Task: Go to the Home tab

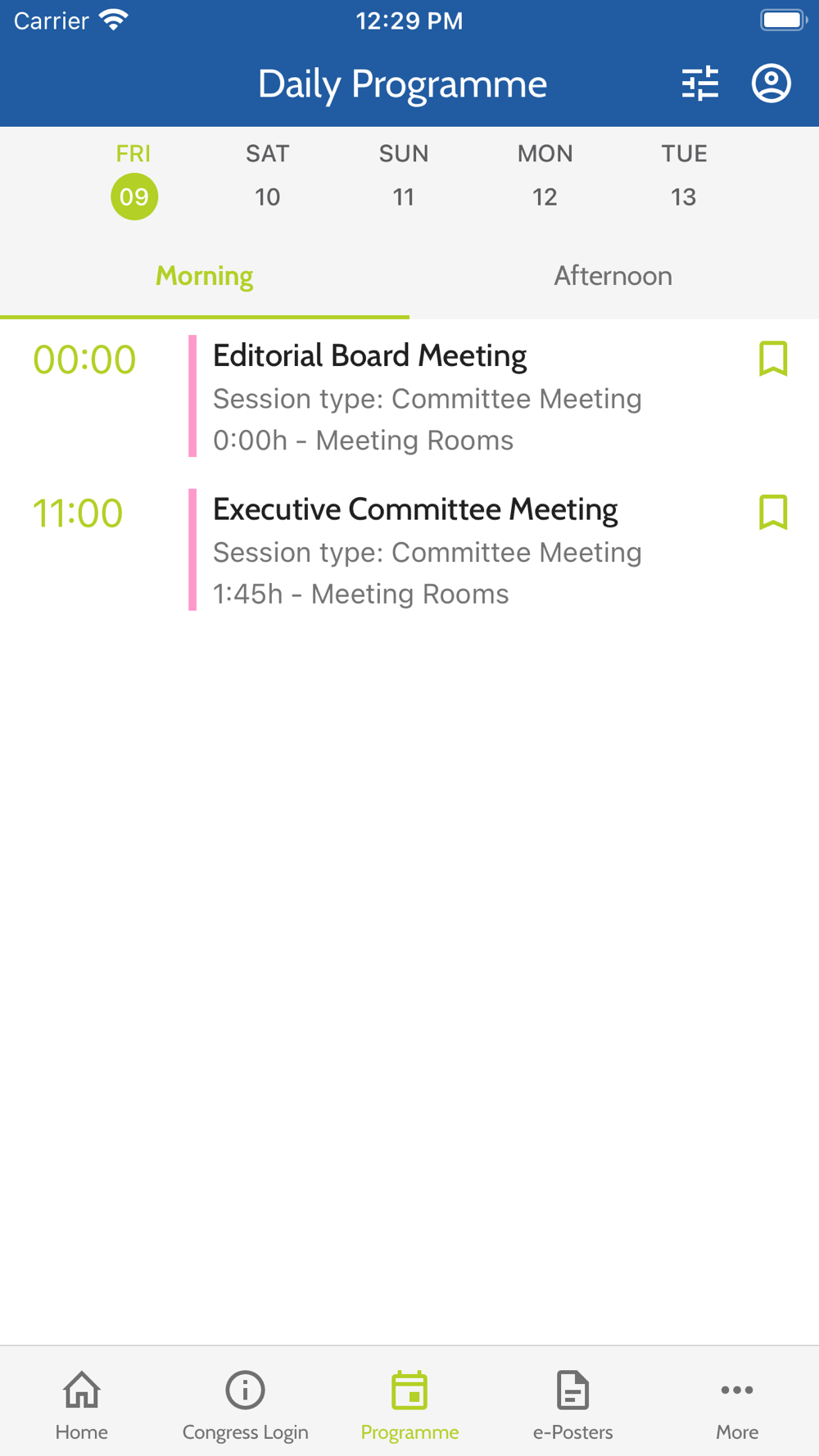Action: [x=82, y=1404]
